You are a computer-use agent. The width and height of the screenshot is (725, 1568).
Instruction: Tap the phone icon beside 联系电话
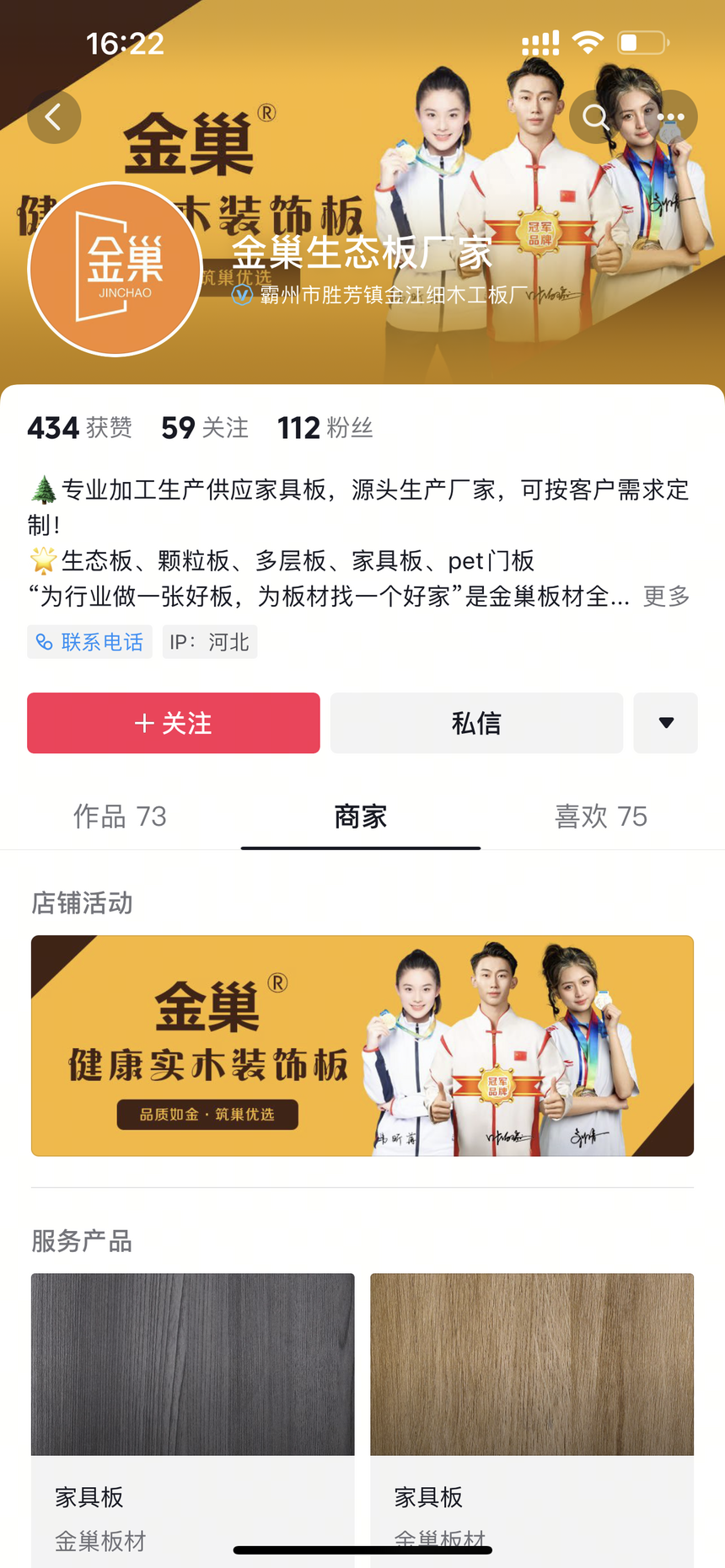44,641
